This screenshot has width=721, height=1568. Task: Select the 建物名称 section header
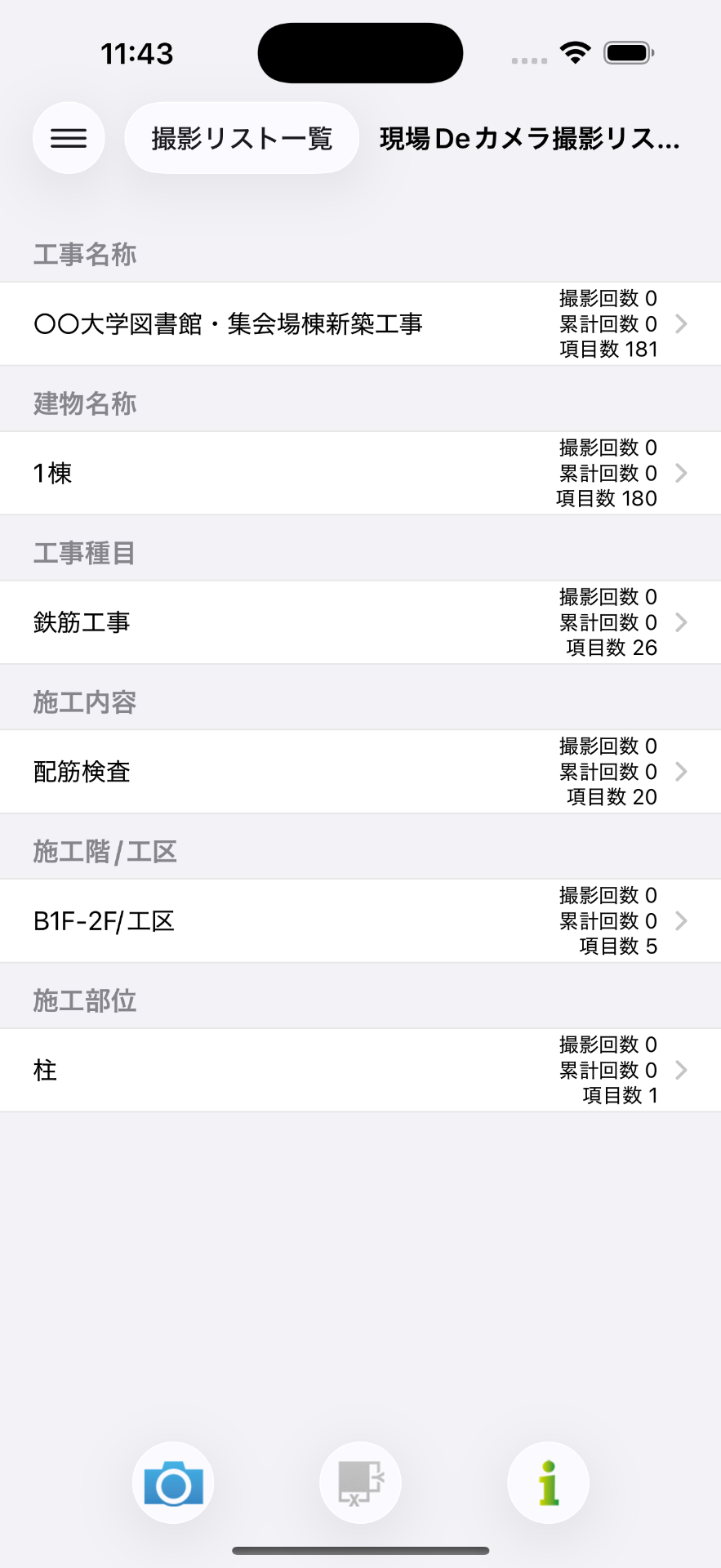pos(84,403)
